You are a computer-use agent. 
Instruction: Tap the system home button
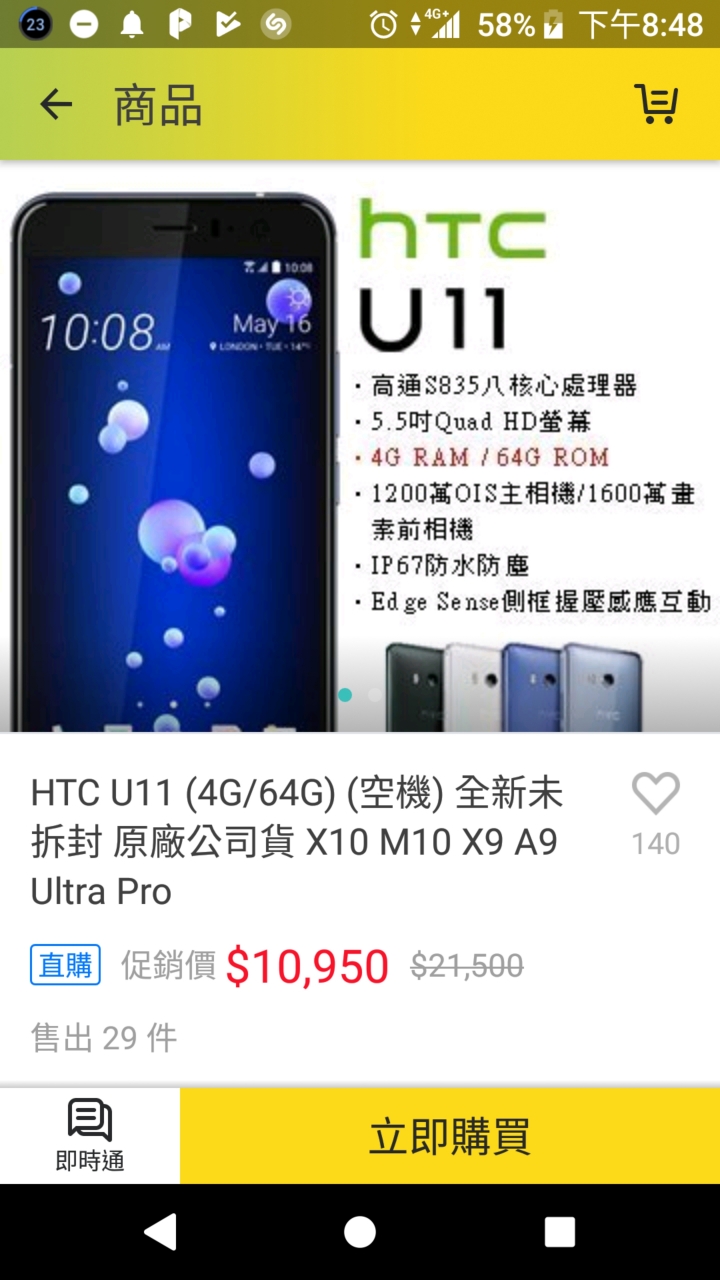pyautogui.click(x=360, y=1232)
